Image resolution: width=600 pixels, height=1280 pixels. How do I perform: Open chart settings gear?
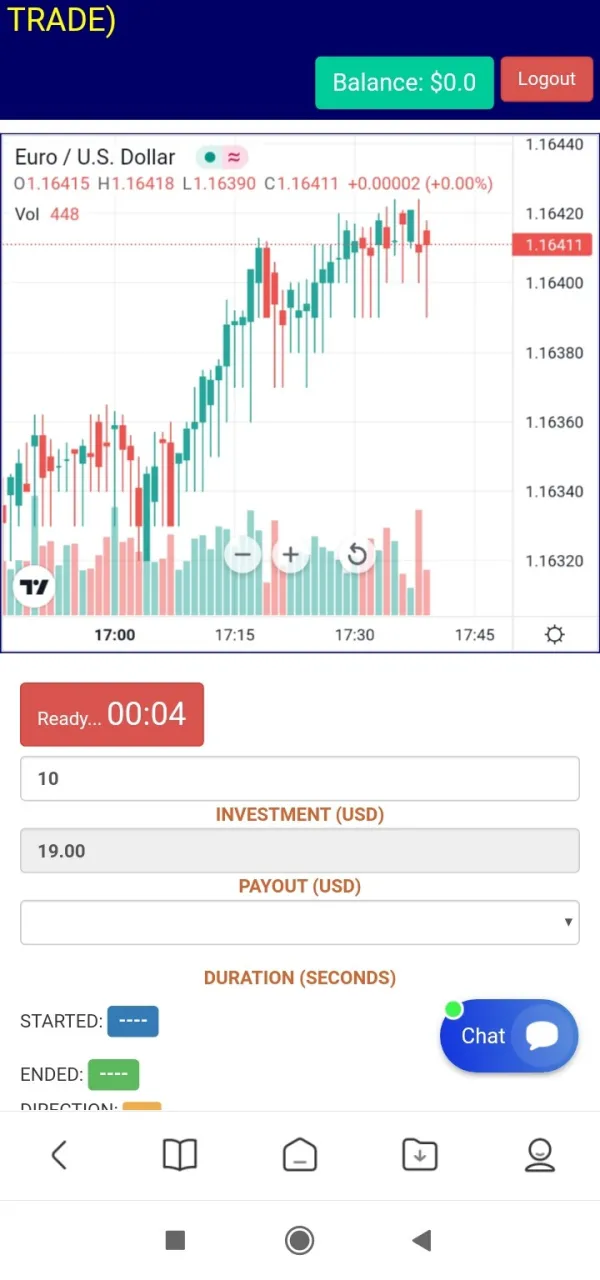coord(555,635)
